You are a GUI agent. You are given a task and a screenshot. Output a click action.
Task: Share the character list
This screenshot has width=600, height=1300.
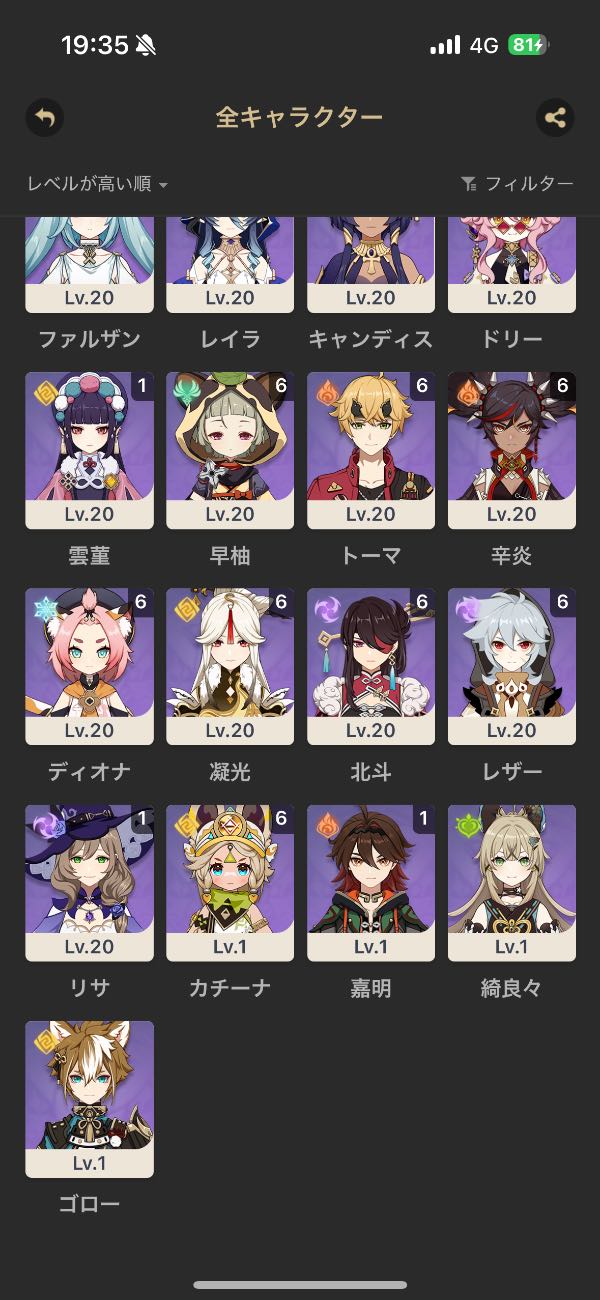(555, 118)
